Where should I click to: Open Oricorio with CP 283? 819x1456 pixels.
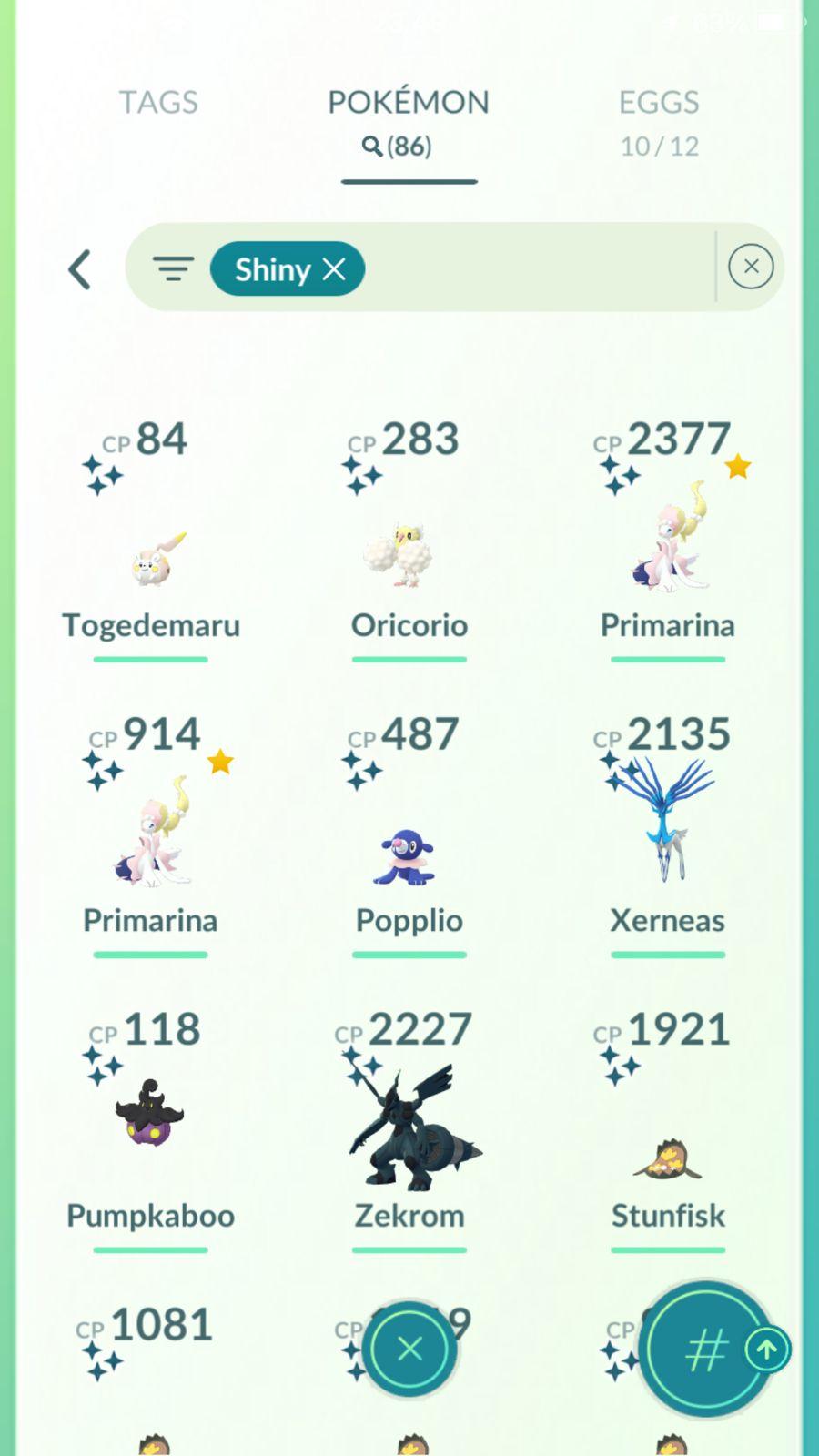pyautogui.click(x=409, y=557)
